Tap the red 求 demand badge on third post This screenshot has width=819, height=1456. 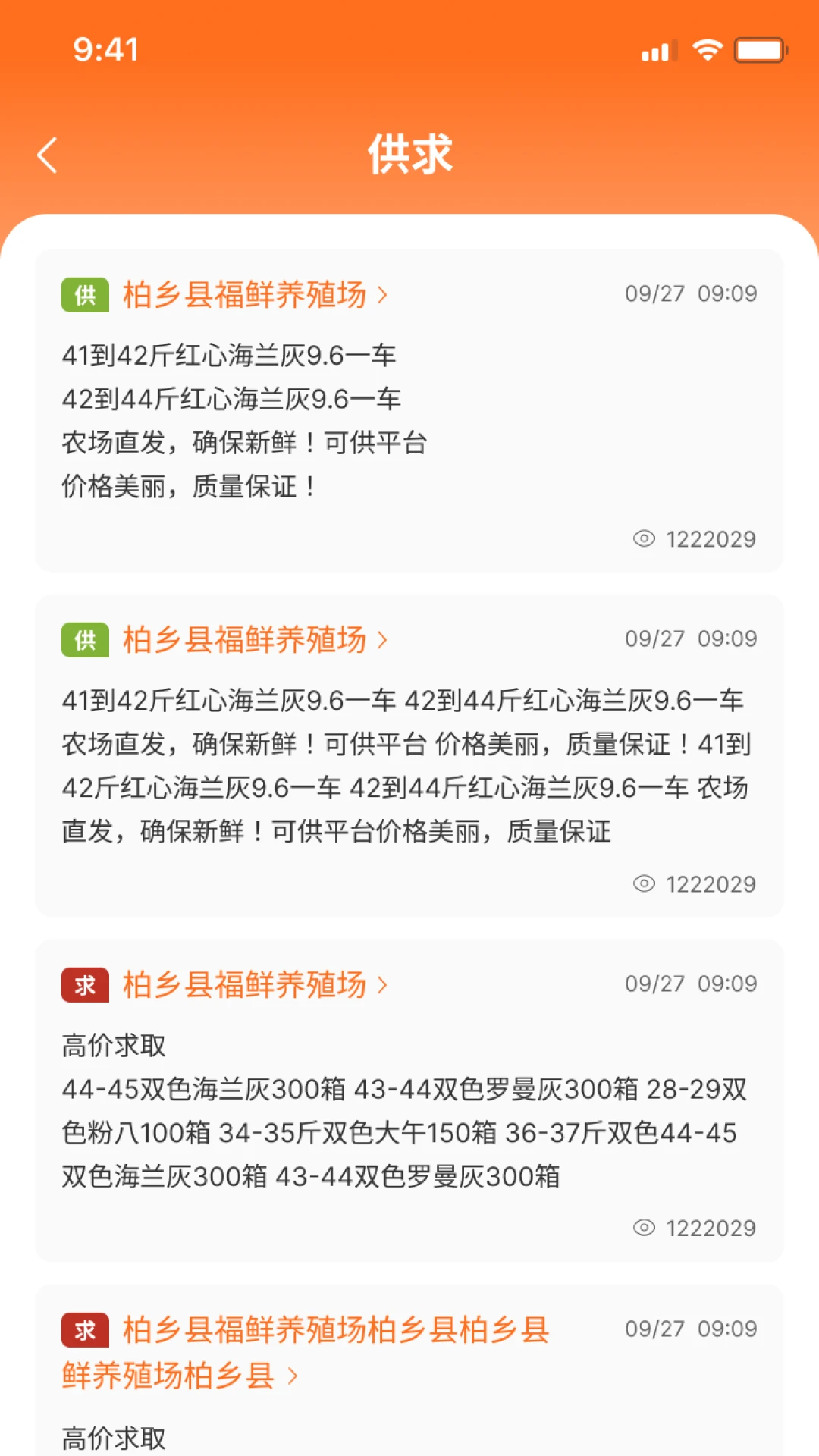click(83, 984)
